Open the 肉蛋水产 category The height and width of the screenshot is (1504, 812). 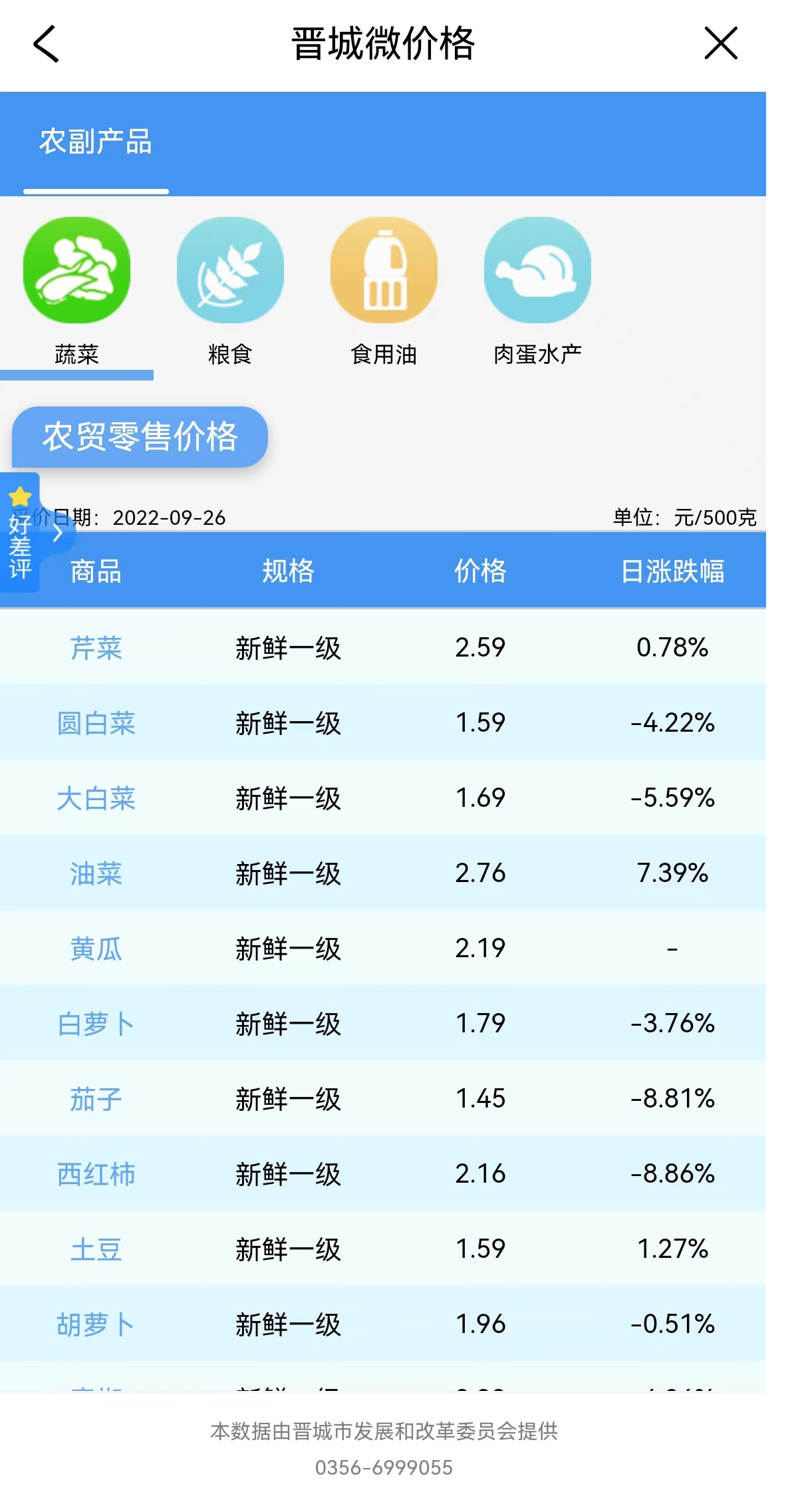point(537,291)
